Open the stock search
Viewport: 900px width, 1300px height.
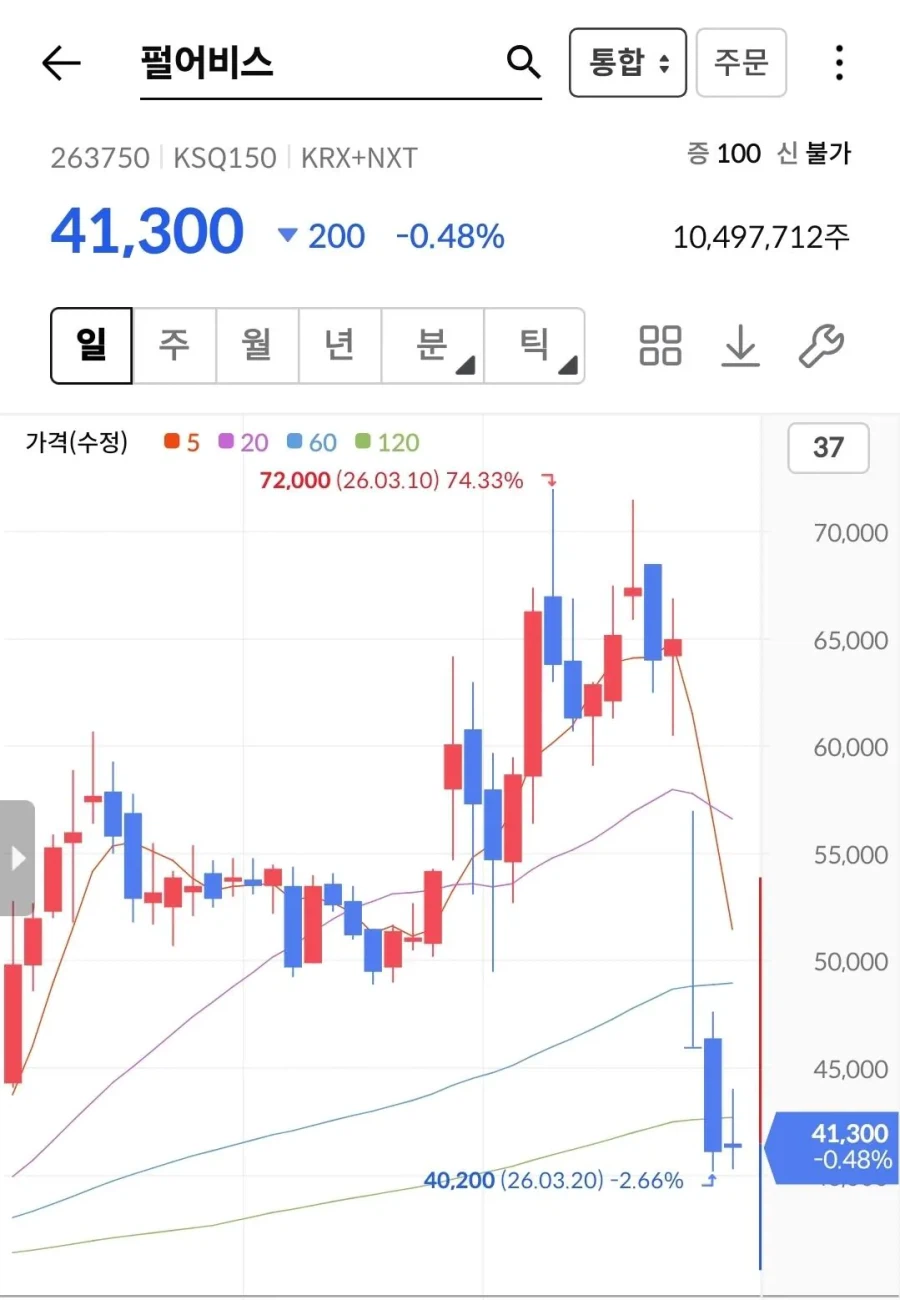(523, 62)
